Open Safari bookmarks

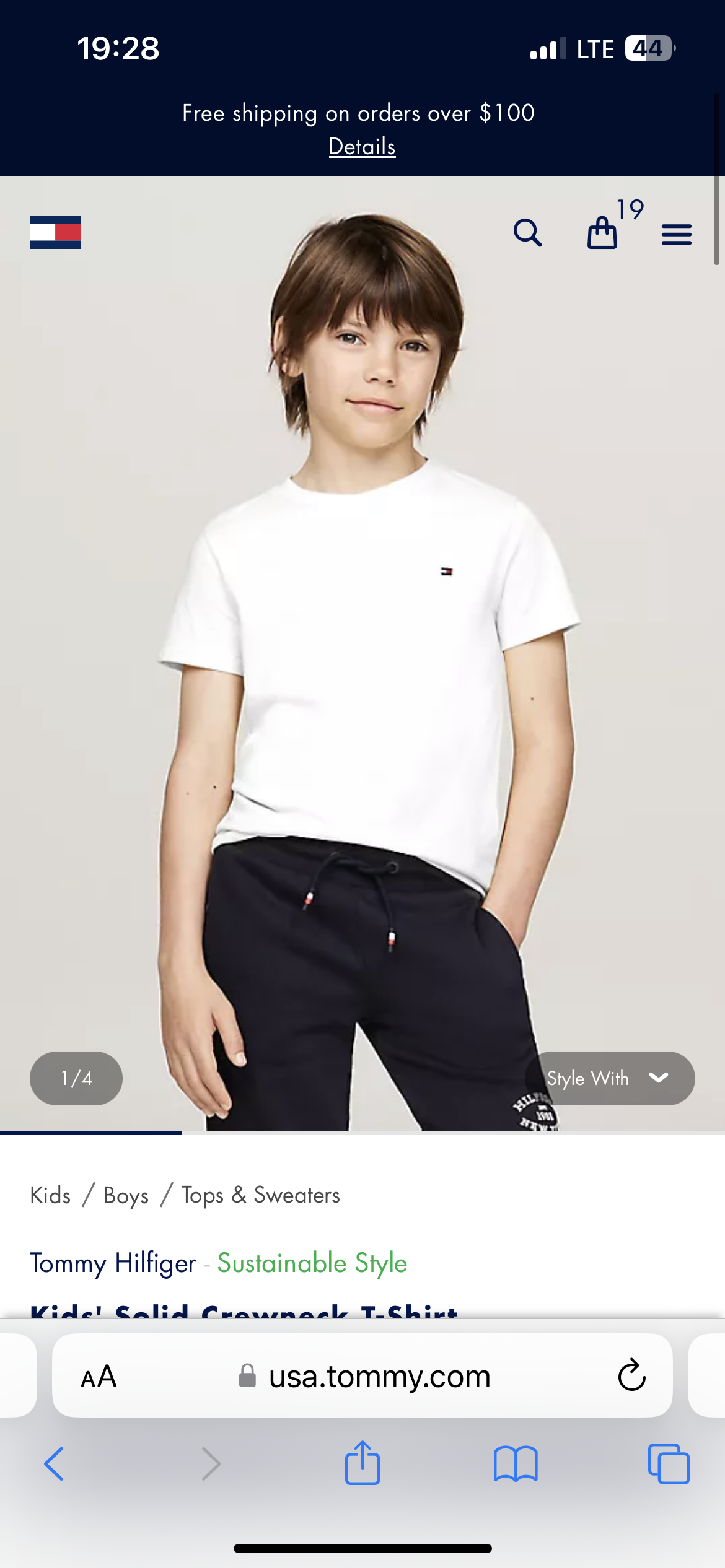[x=516, y=1464]
